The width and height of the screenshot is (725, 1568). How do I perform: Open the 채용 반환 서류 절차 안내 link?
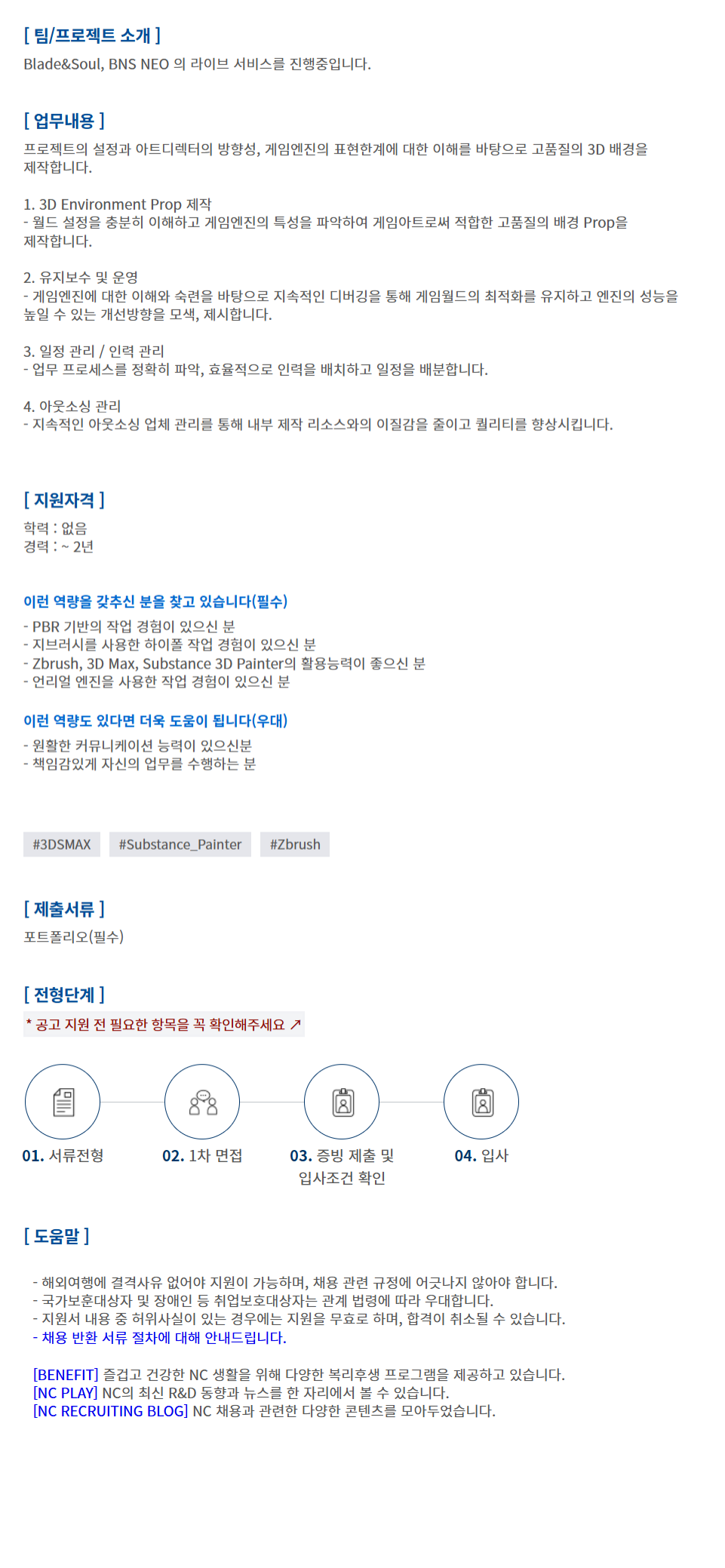coord(159,1337)
